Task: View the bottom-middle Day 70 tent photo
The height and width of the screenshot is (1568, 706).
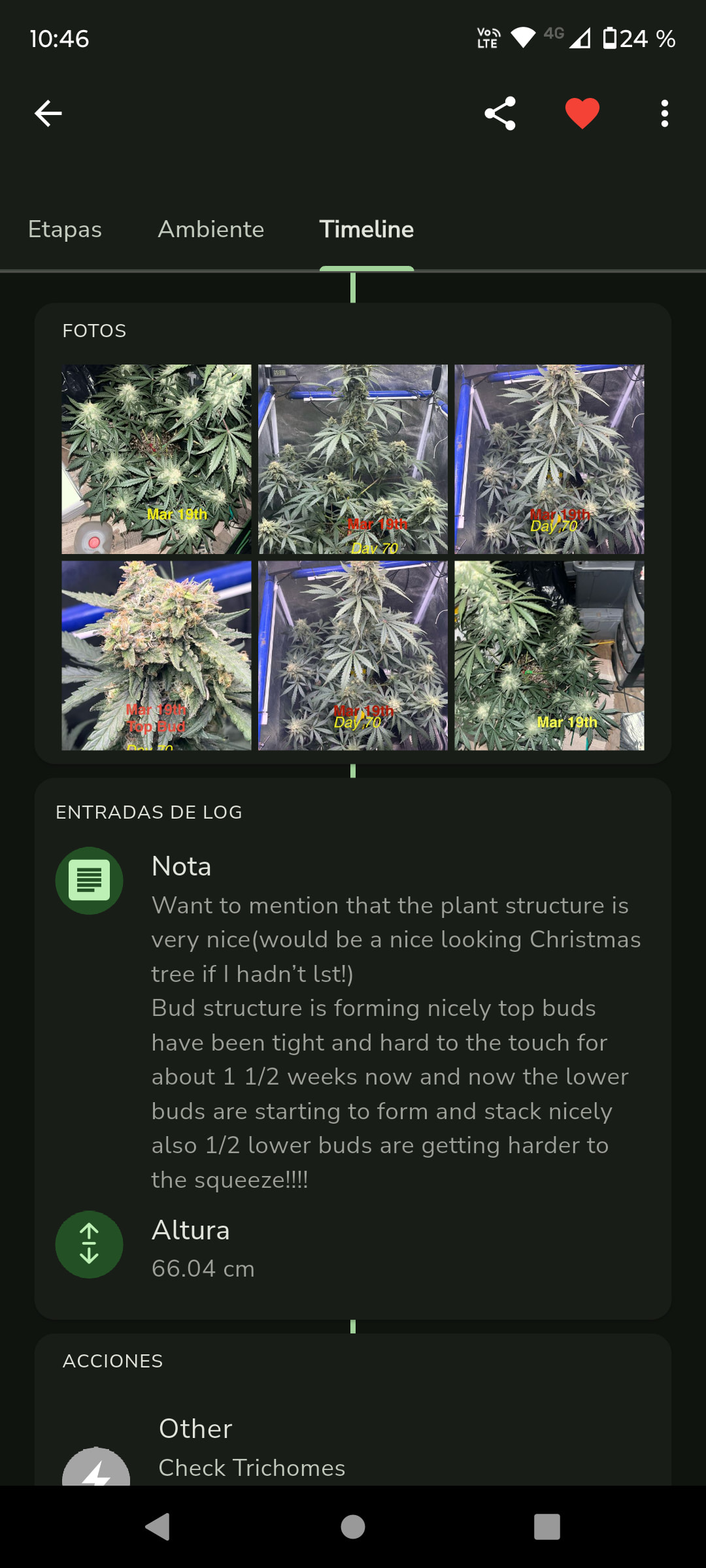Action: (x=353, y=655)
